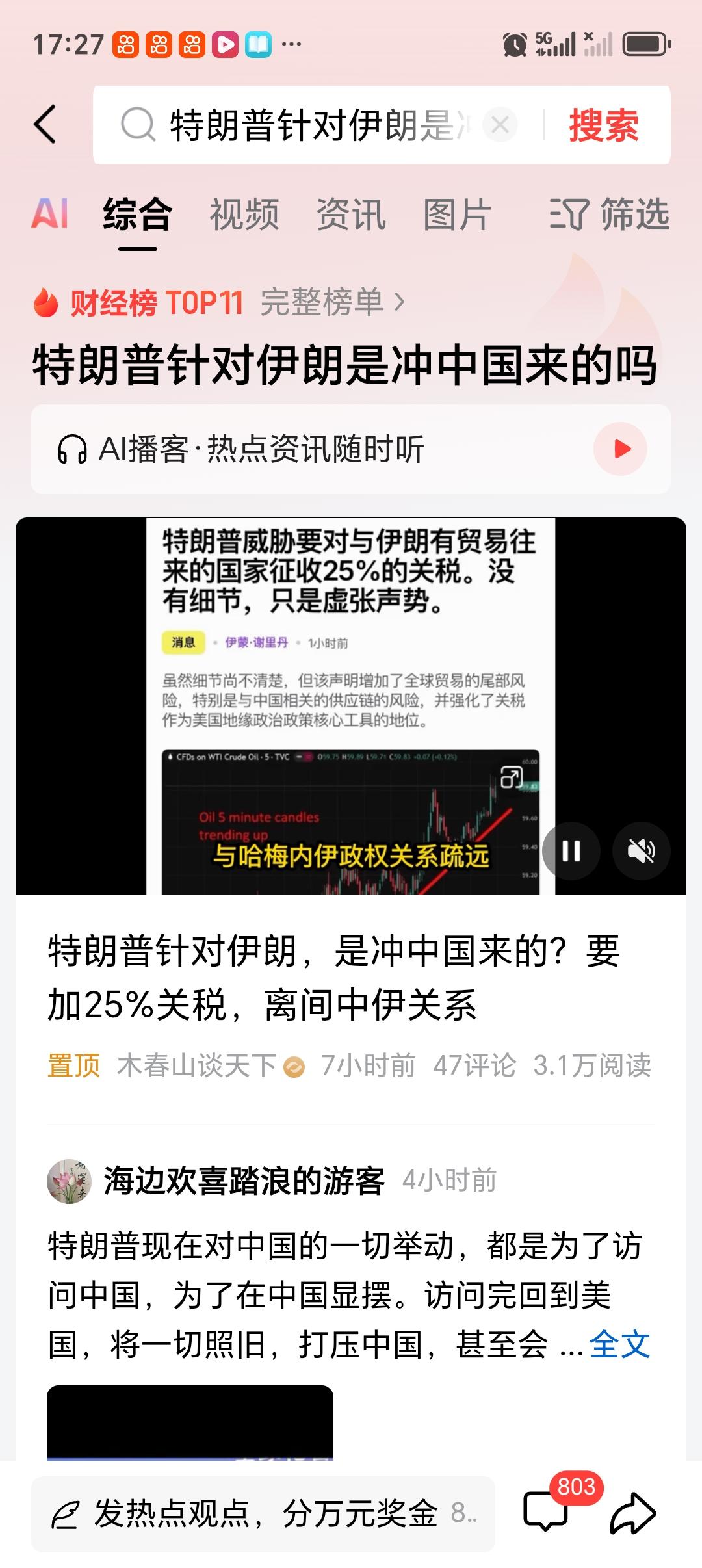
Task: Mute the video with the speaker icon
Action: [x=640, y=850]
